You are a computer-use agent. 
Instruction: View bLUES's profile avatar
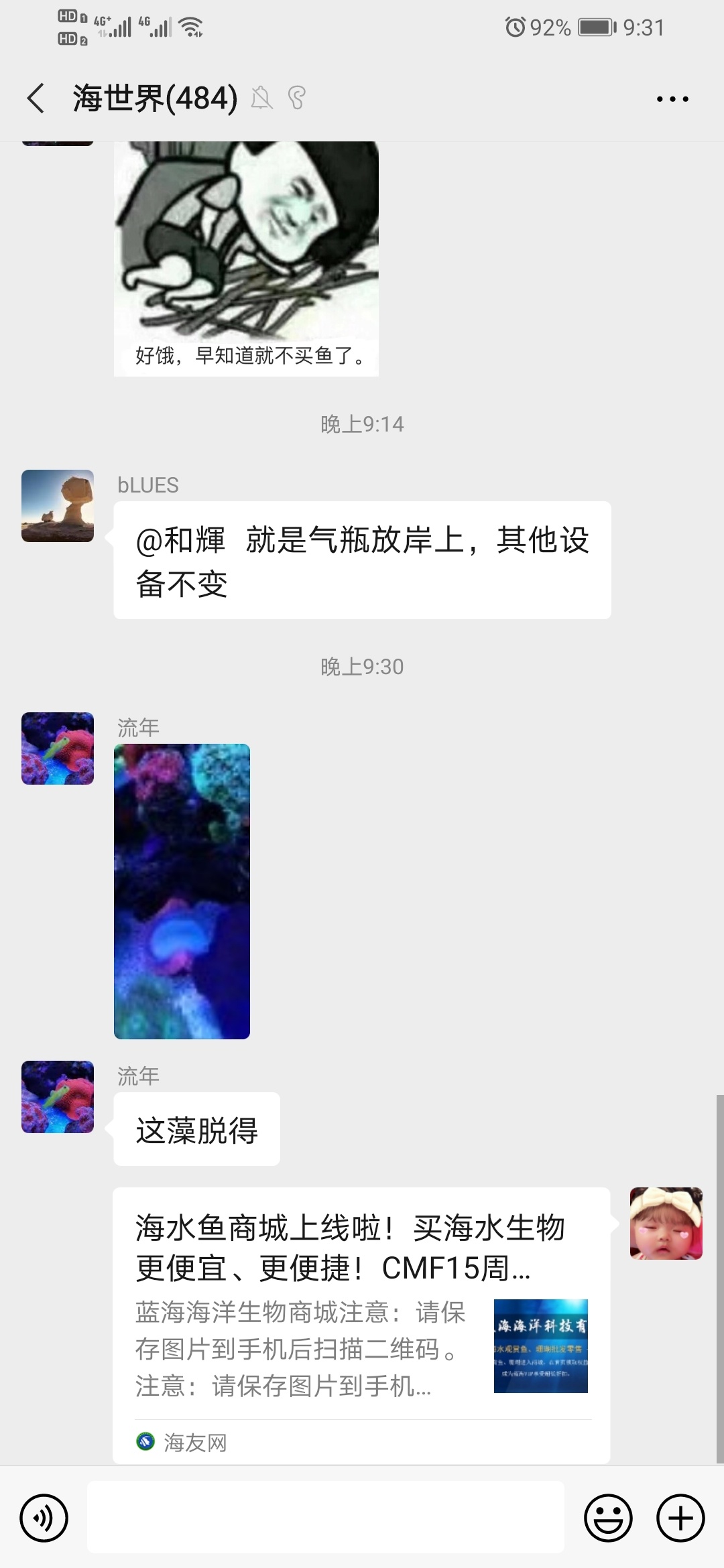pos(58,506)
